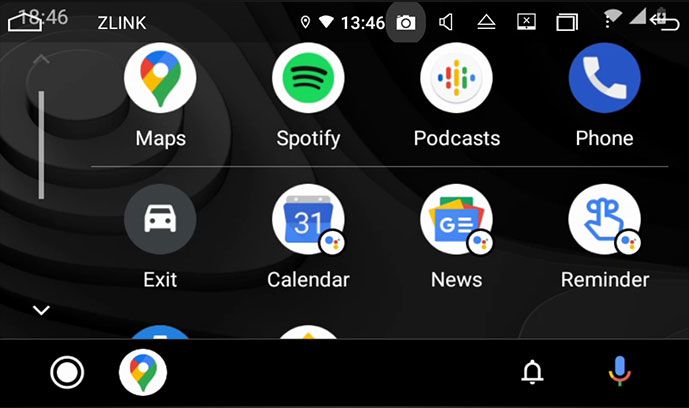Open the notifications bell
The height and width of the screenshot is (408, 689).
[533, 373]
